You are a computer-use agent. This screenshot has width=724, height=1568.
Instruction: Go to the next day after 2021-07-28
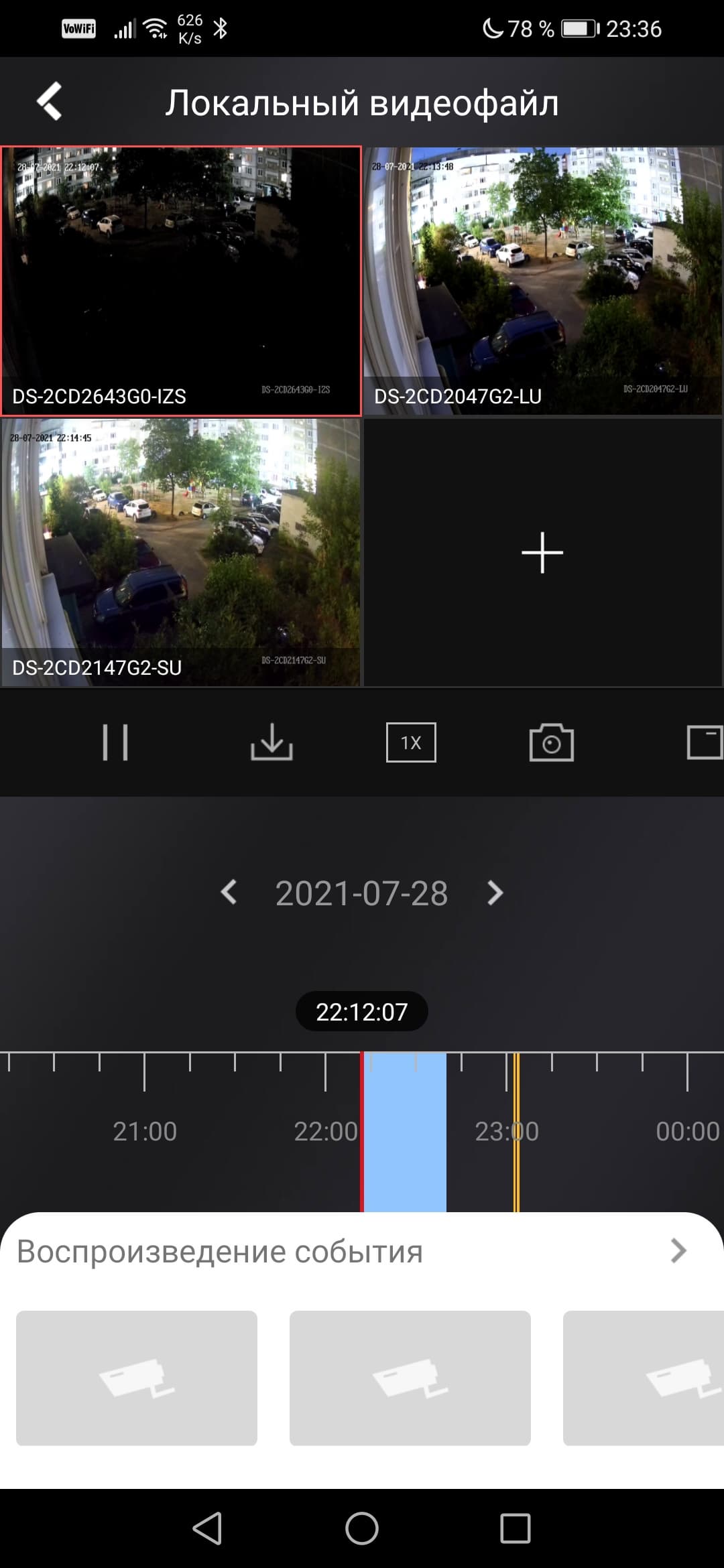[x=495, y=893]
